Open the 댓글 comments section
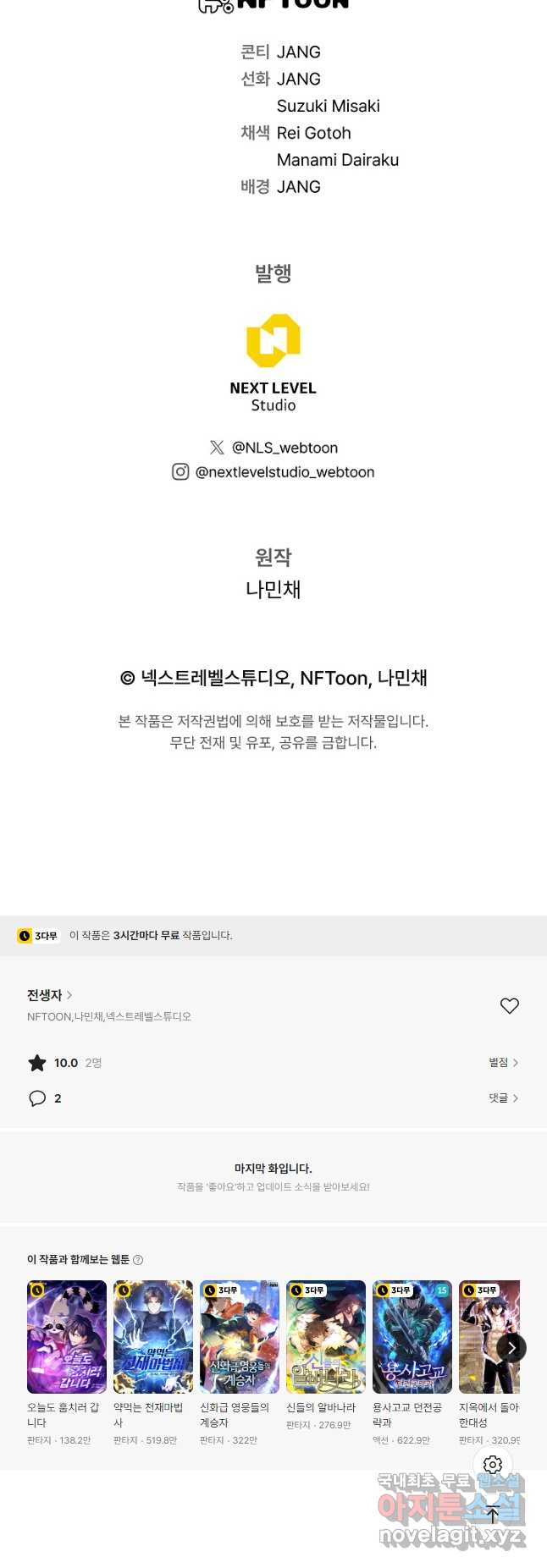547x1568 pixels. 503,1098
